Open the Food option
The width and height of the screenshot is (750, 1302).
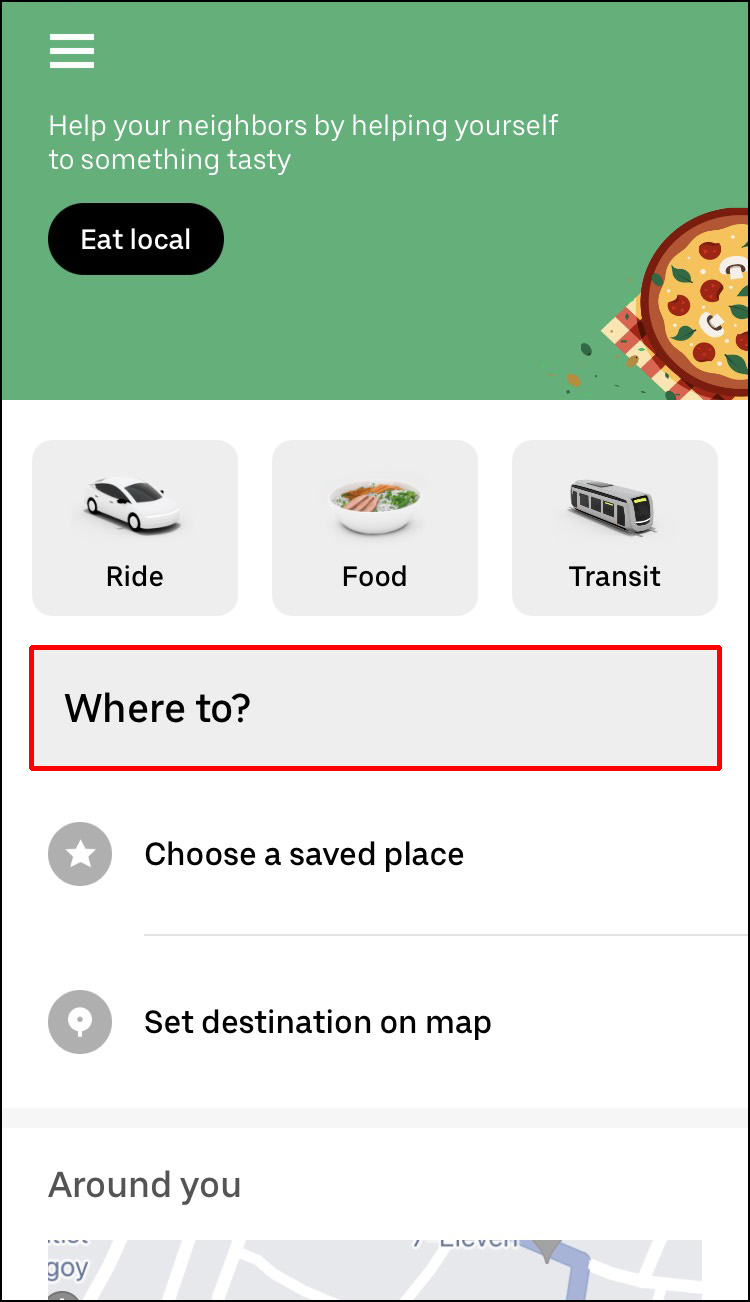pos(375,528)
